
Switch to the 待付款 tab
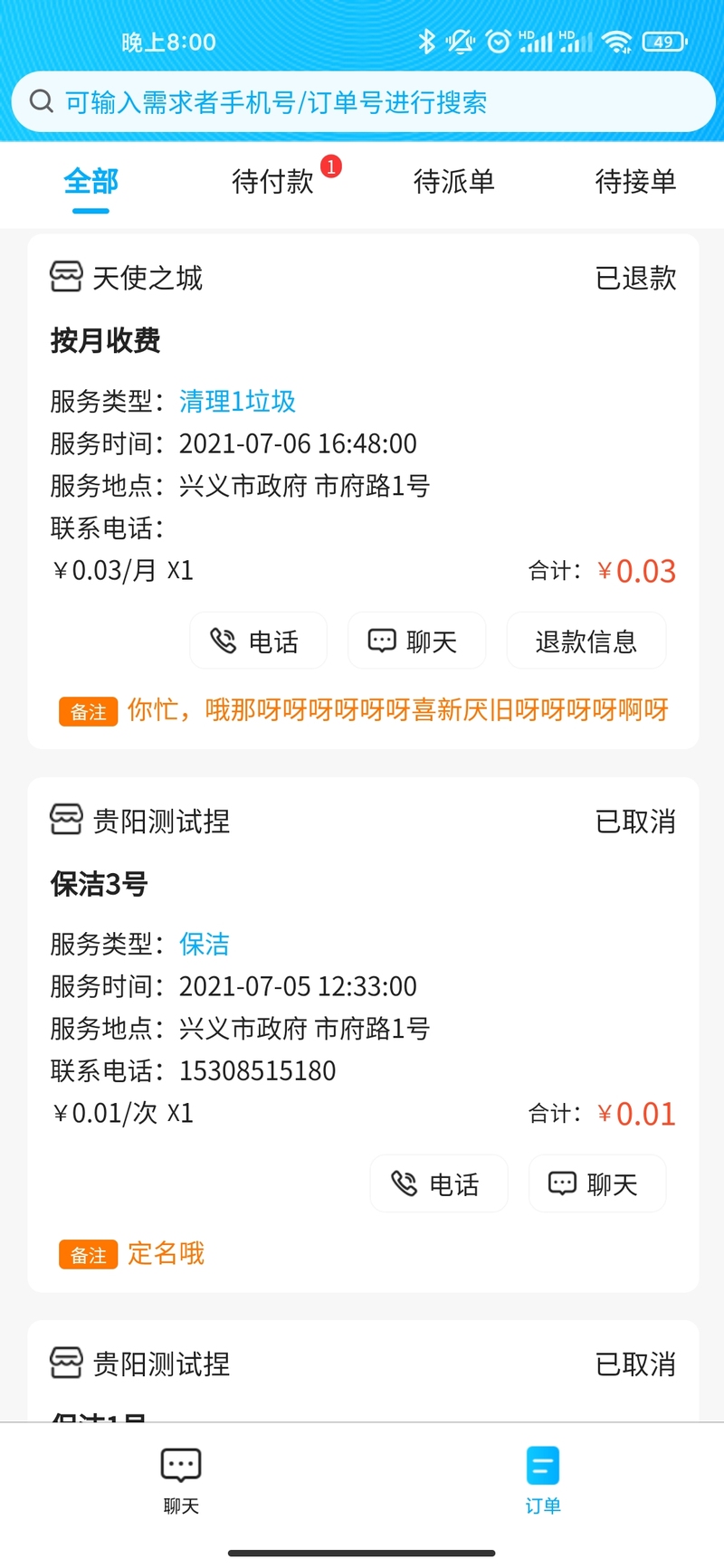[272, 182]
